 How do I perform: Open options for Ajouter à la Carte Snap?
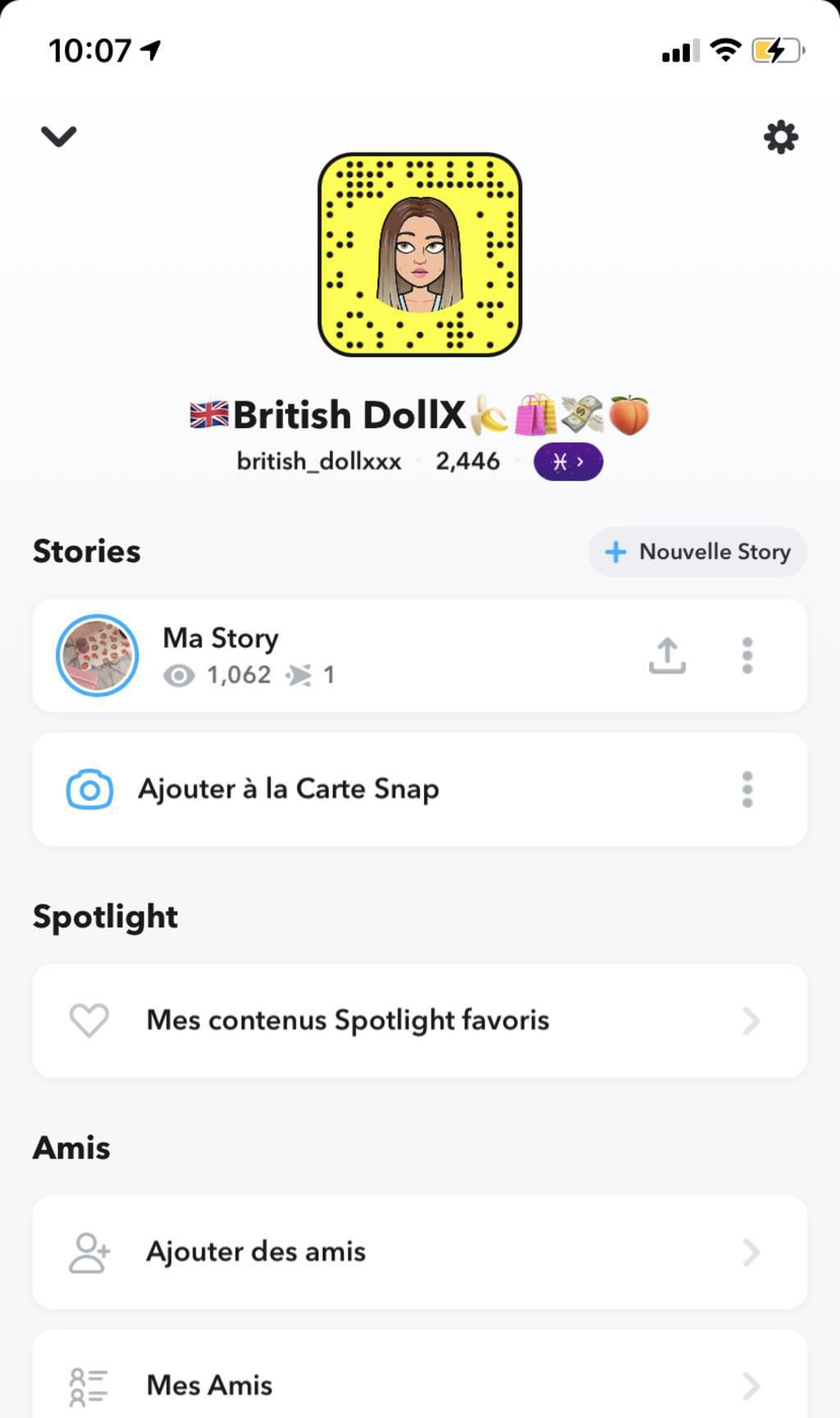click(x=746, y=789)
